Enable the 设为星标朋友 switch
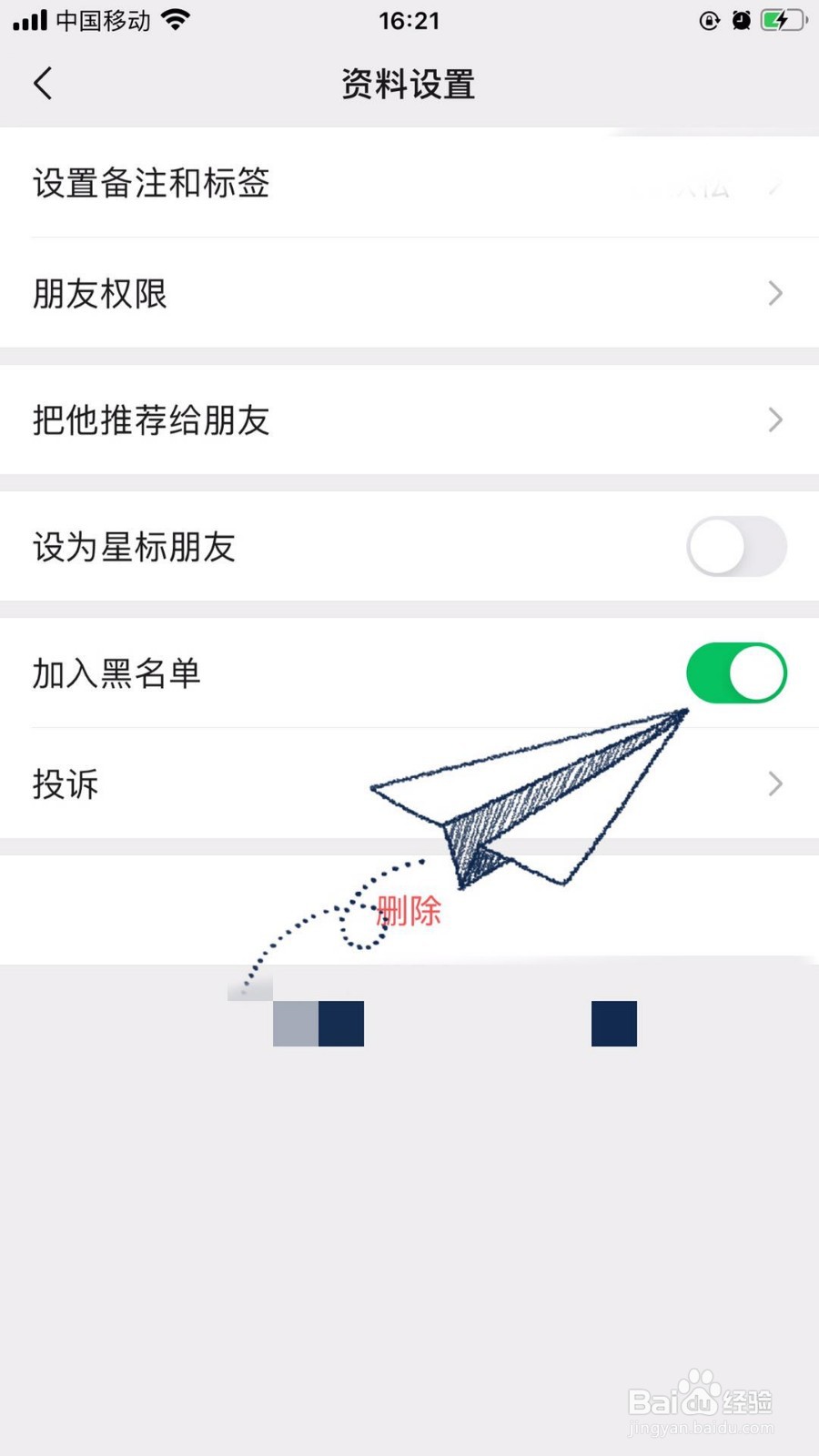Image resolution: width=819 pixels, height=1456 pixels. tap(736, 546)
